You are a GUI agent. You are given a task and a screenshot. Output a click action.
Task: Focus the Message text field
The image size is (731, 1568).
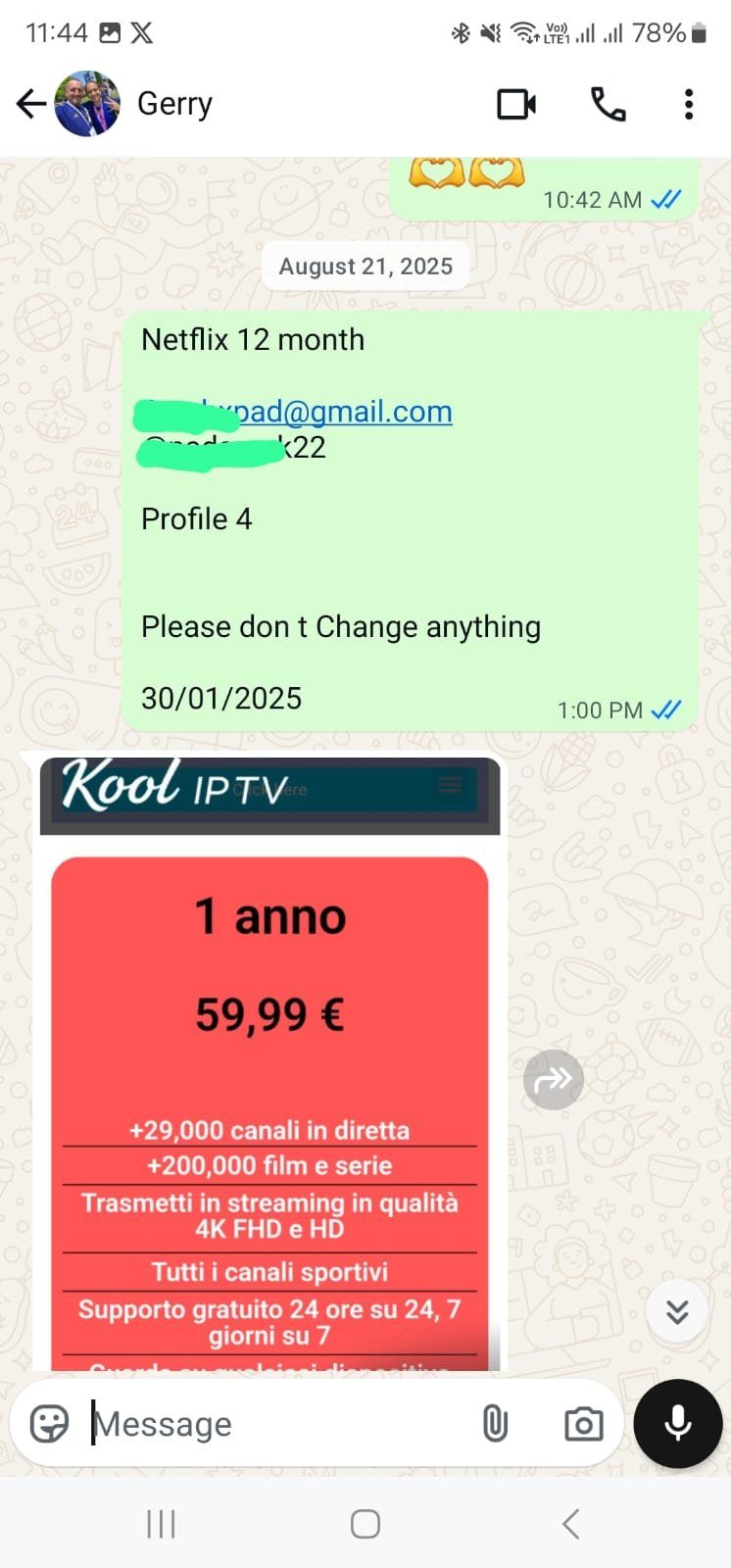pos(274,1424)
